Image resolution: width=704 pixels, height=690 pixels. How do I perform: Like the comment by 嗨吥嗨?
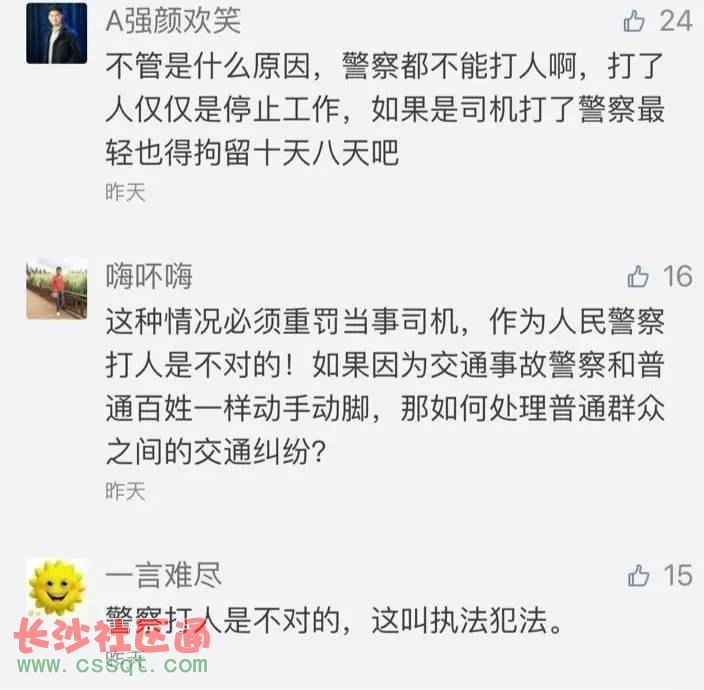tap(638, 276)
